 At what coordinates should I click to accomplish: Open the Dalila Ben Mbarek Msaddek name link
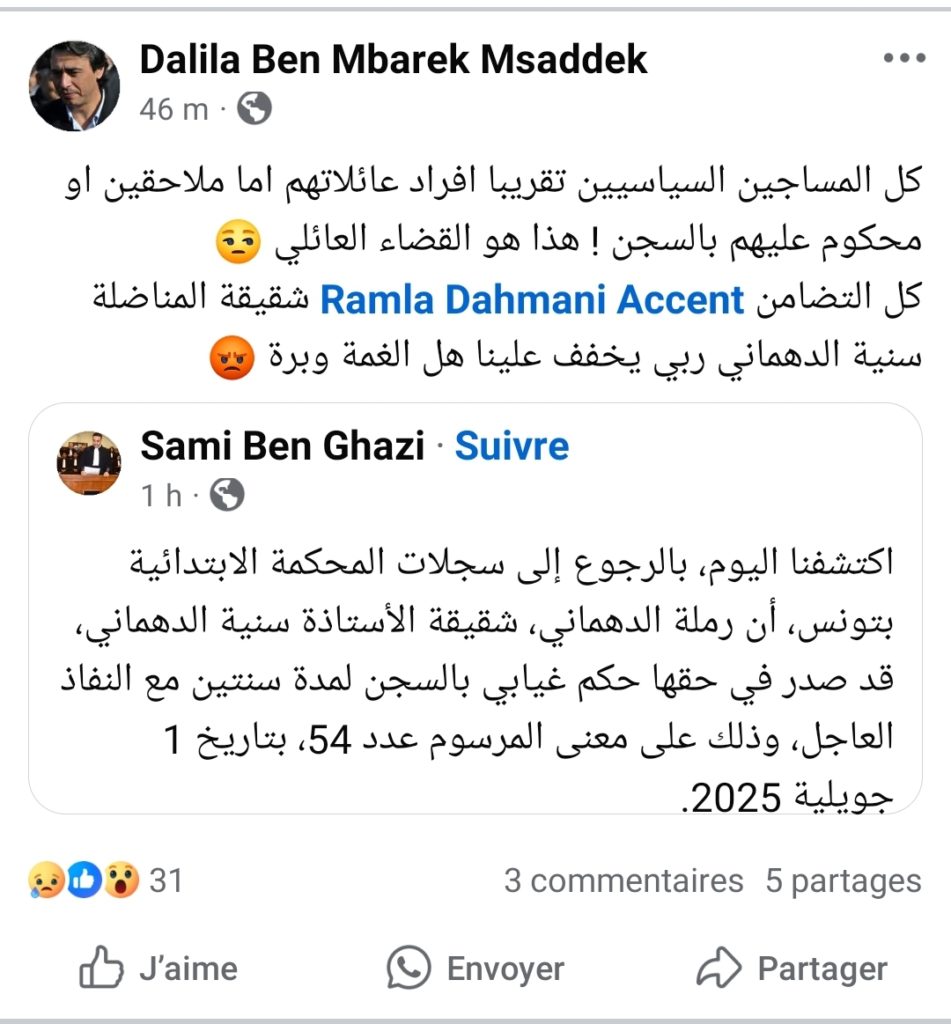coord(393,60)
